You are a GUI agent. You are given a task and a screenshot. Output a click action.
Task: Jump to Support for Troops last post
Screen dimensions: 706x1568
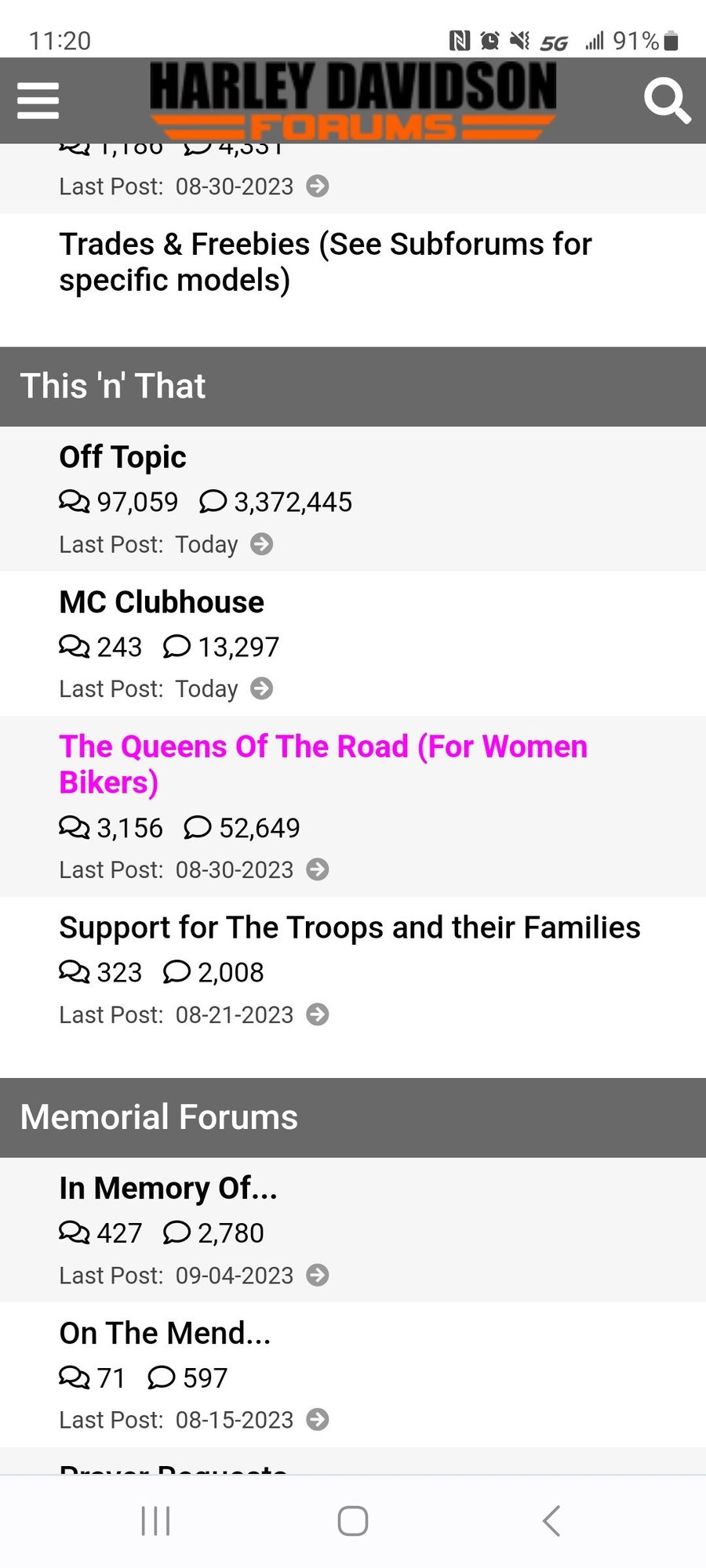[x=317, y=1014]
